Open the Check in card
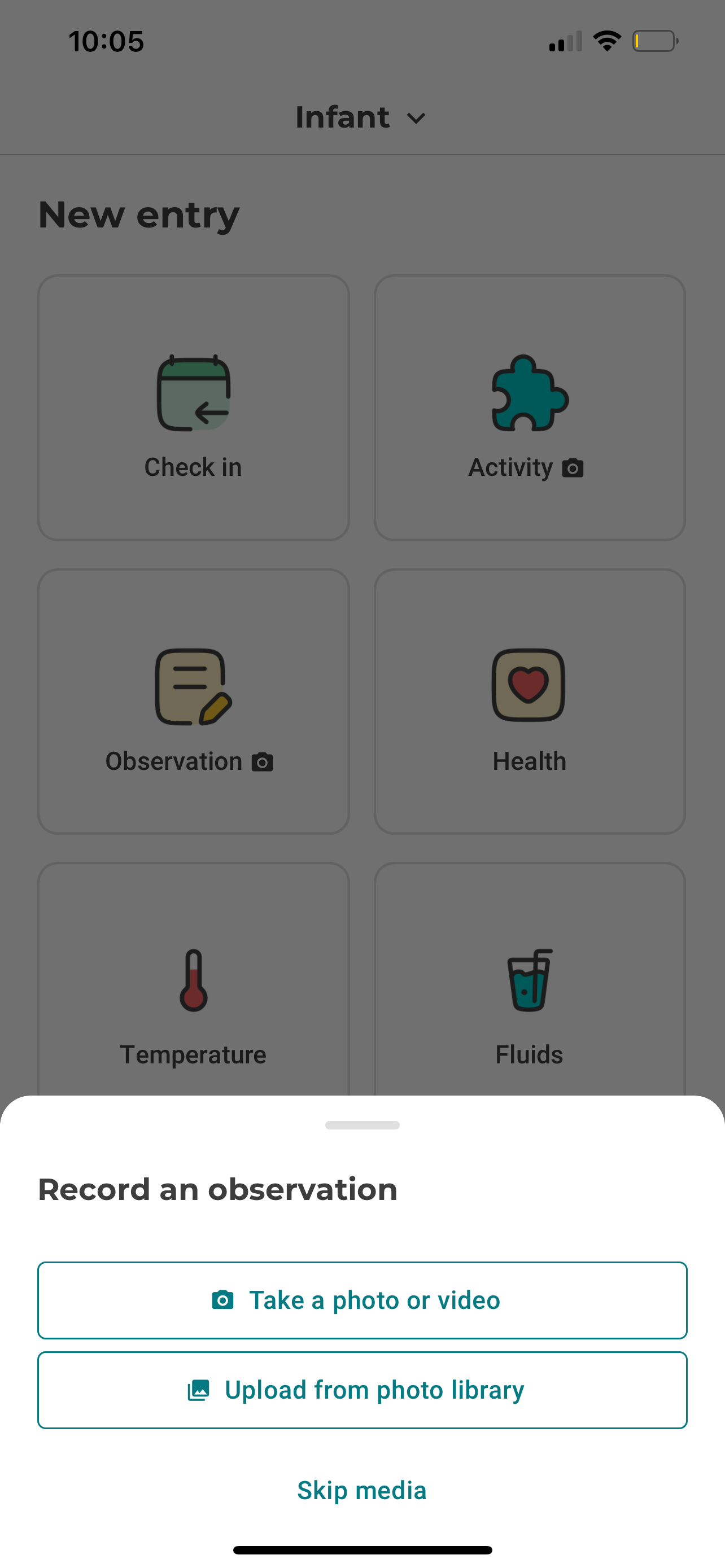The height and width of the screenshot is (1568, 725). click(x=194, y=408)
